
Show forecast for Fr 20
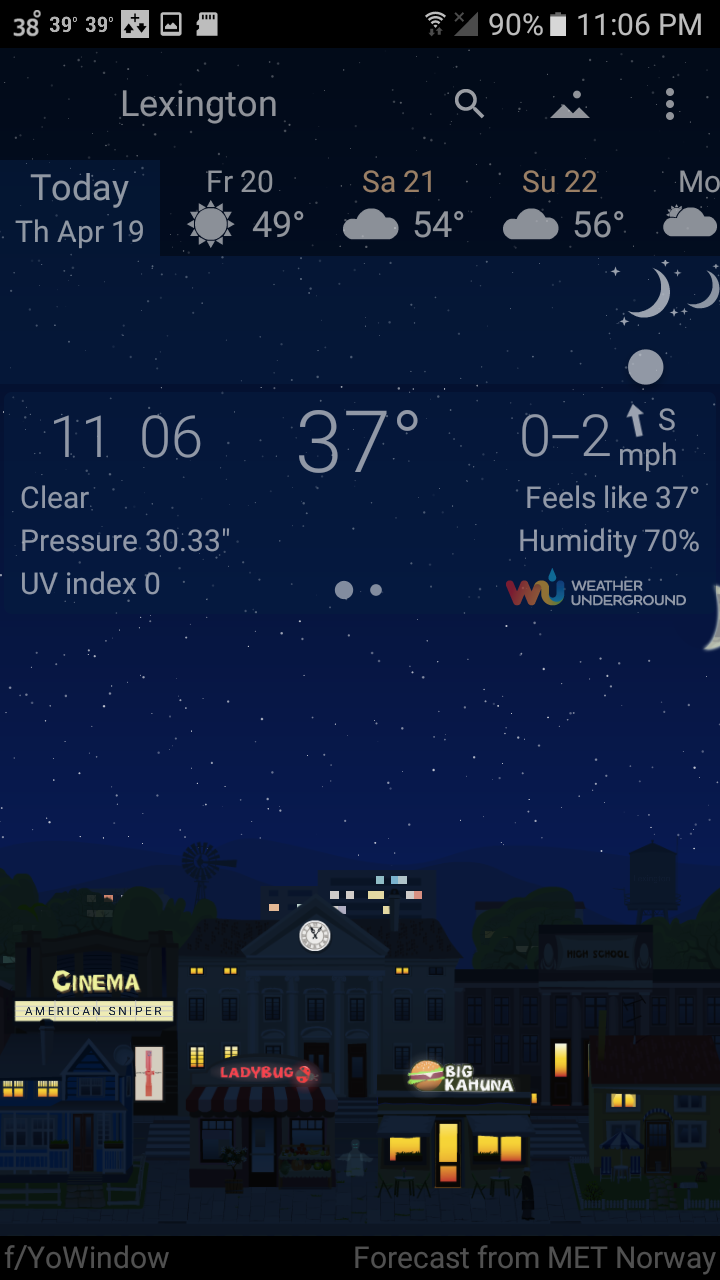coord(245,208)
